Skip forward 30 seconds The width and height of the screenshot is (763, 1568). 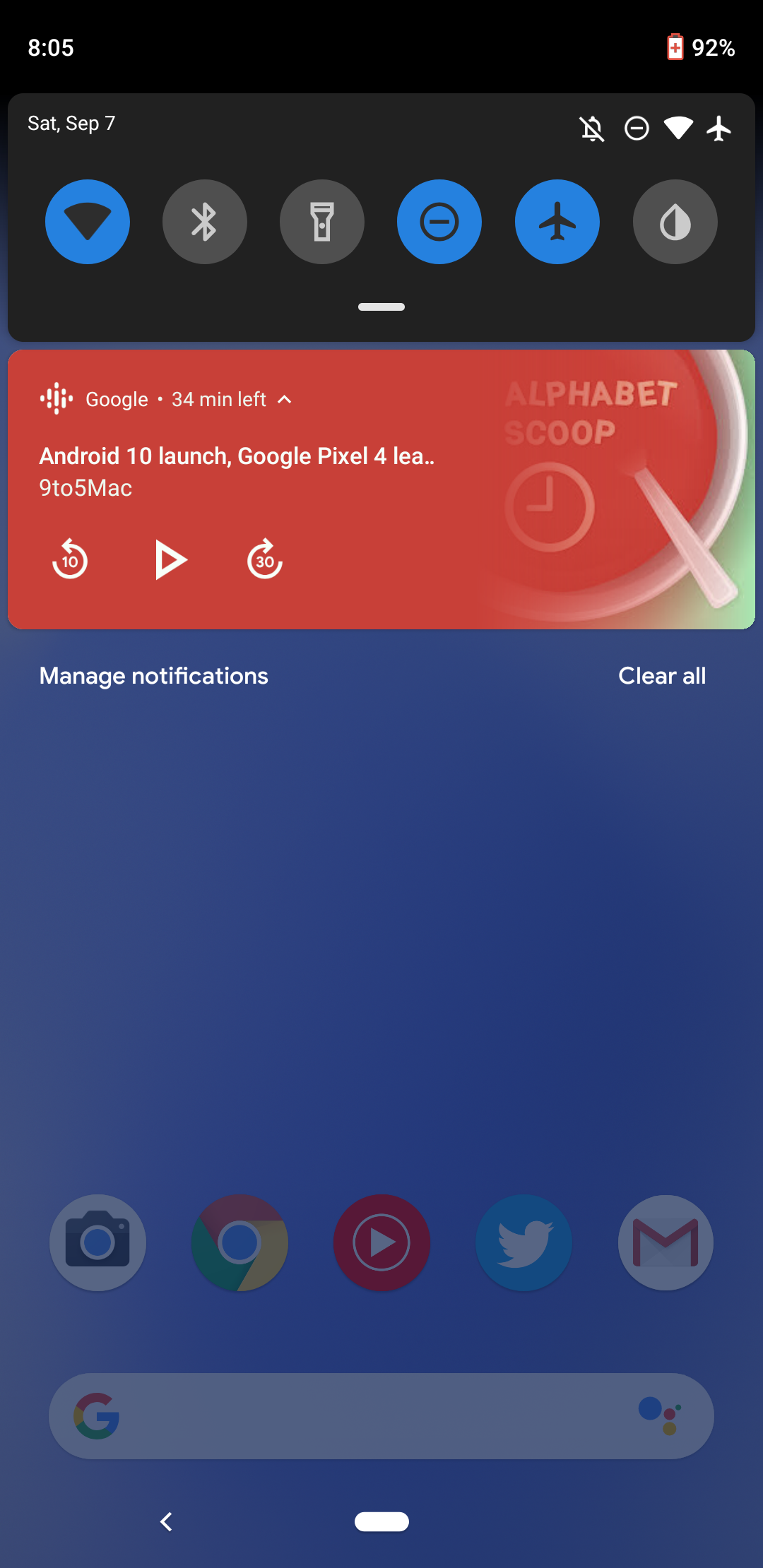(x=265, y=560)
